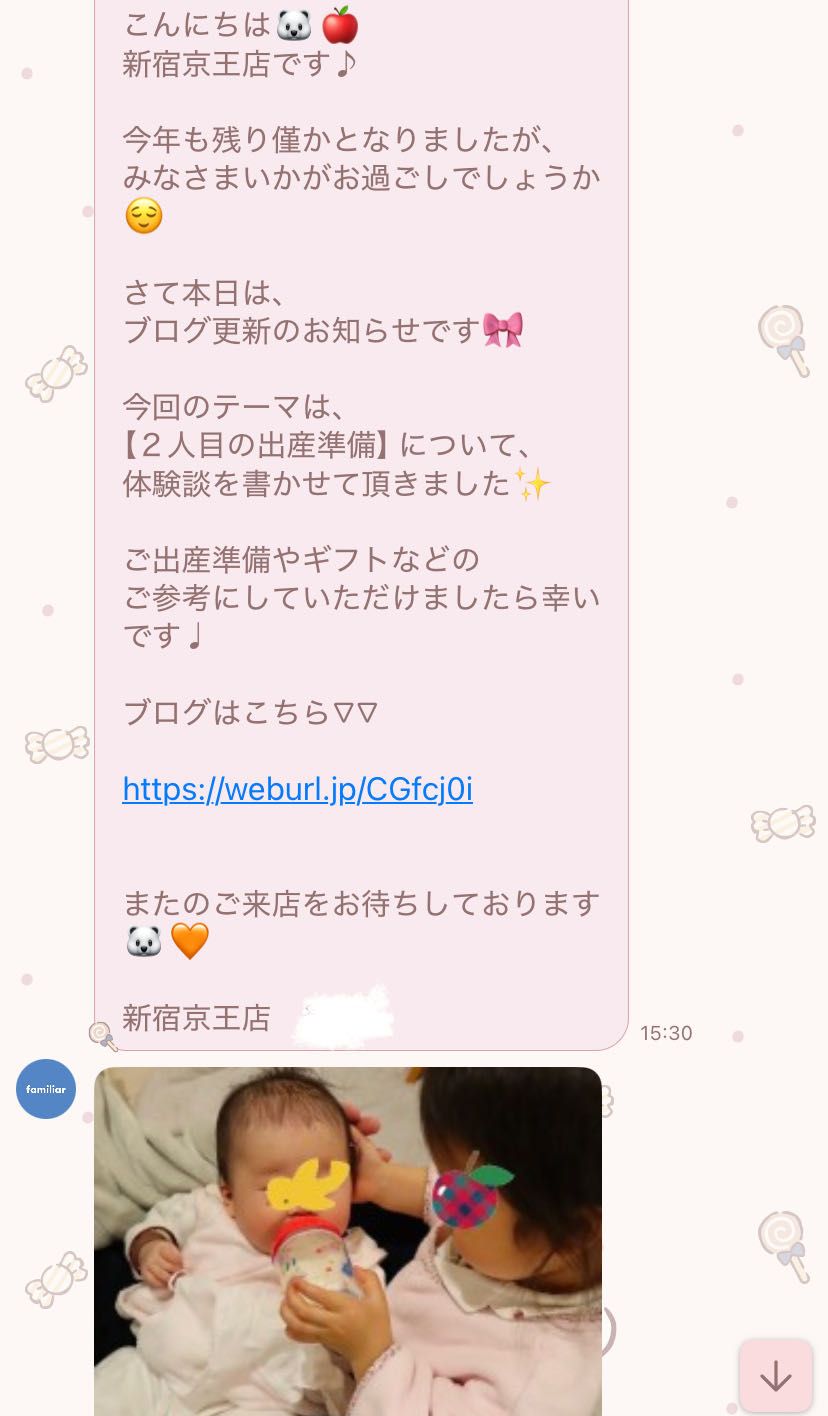The height and width of the screenshot is (1416, 828).
Task: Jump to latest message with down arrow
Action: 775,1376
